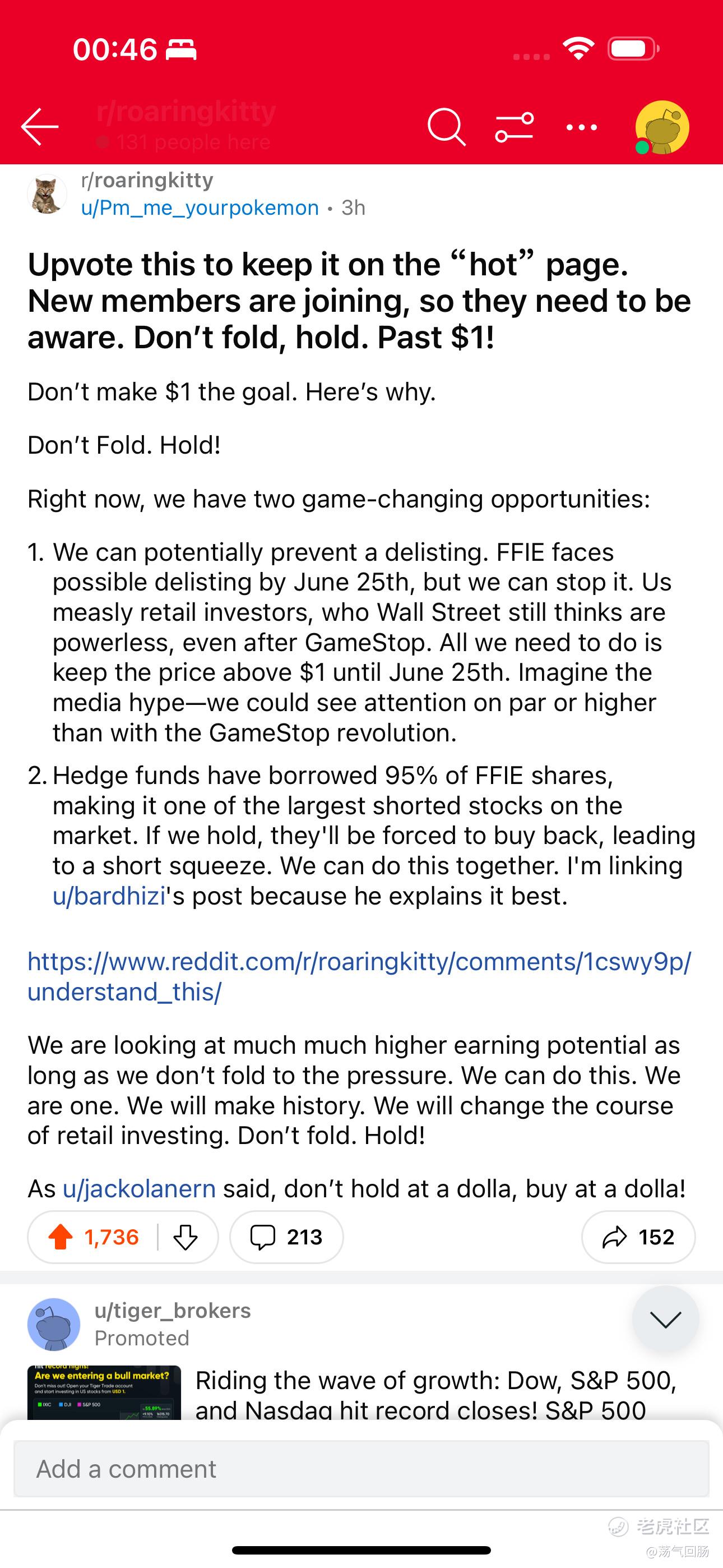Tap the Add a comment field

361,1468
